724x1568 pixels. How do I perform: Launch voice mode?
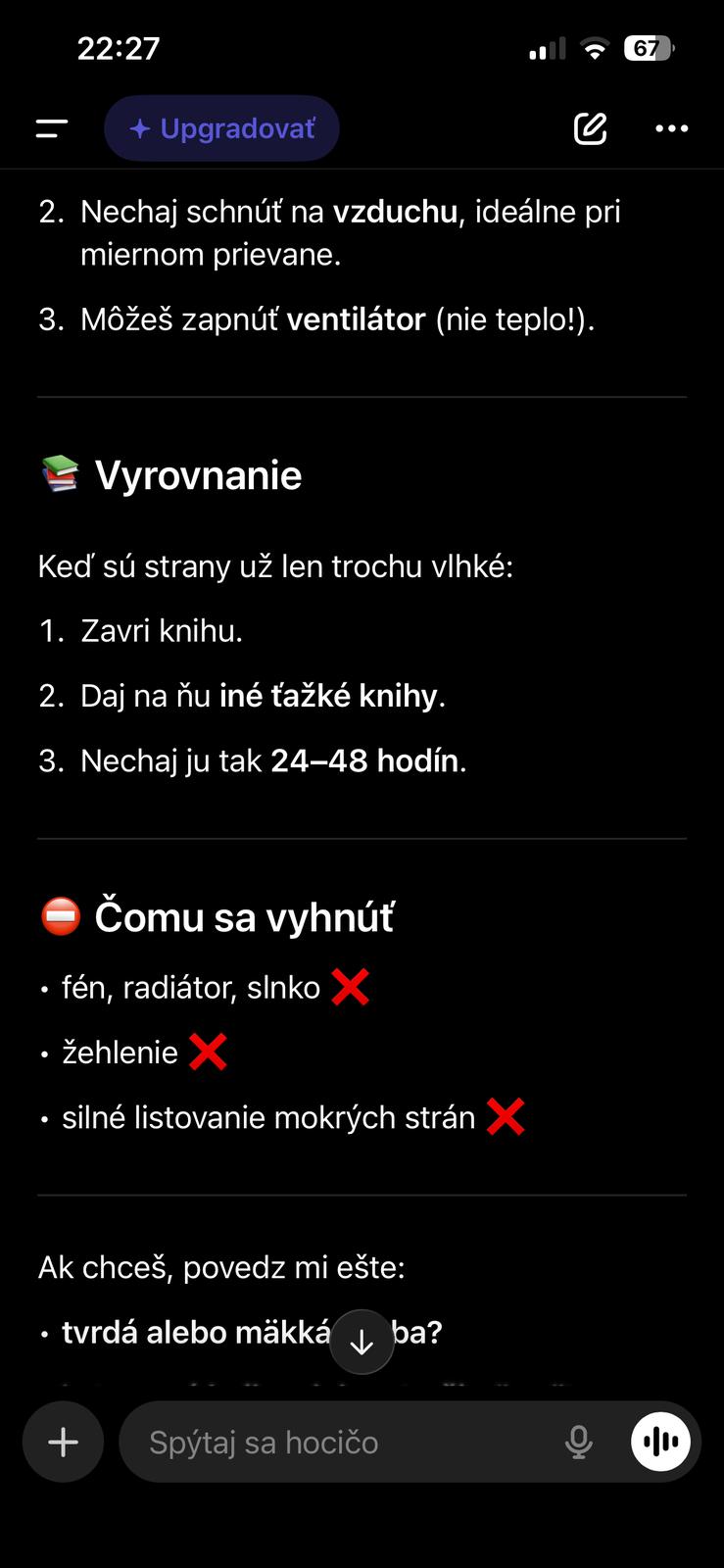coord(660,1442)
